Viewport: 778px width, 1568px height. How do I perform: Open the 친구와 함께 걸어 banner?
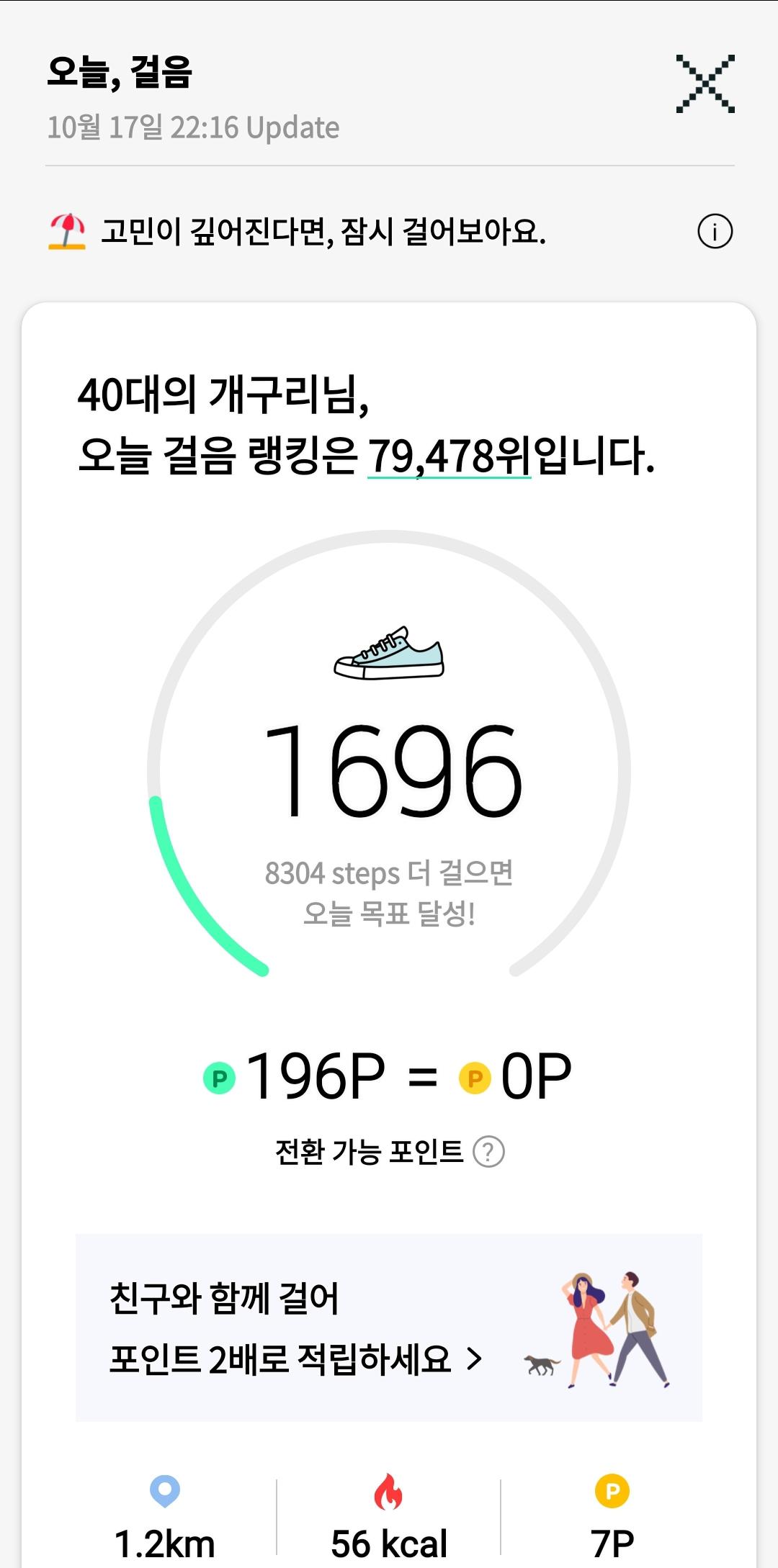(x=389, y=1328)
